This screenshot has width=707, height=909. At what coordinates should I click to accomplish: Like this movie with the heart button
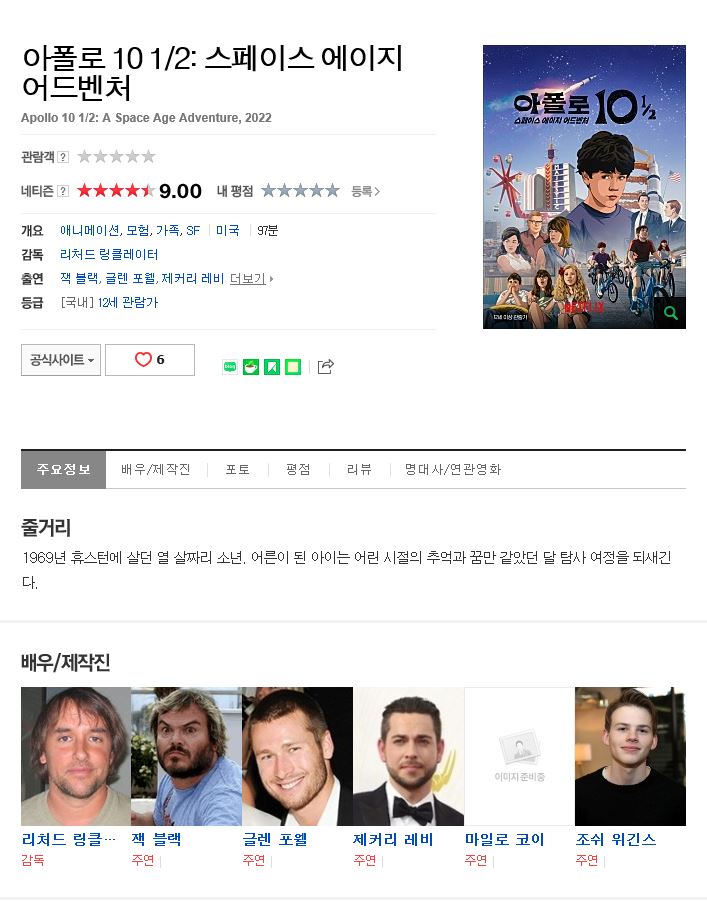(149, 360)
